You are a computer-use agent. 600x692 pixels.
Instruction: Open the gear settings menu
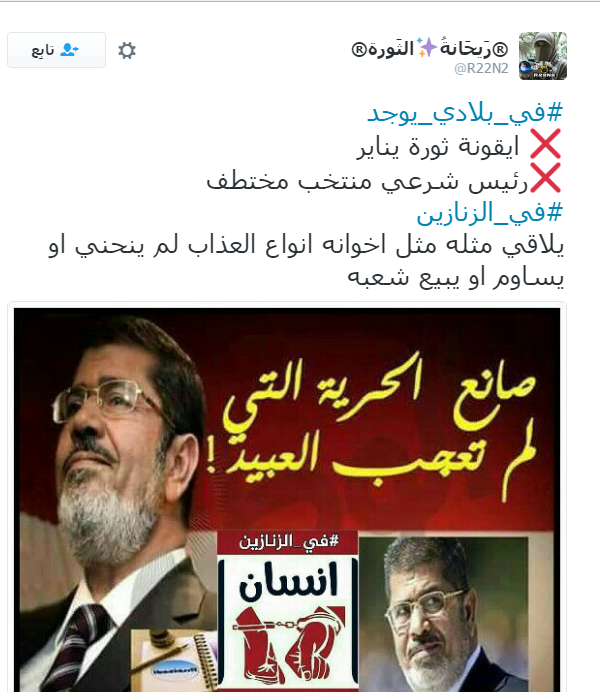pyautogui.click(x=126, y=50)
